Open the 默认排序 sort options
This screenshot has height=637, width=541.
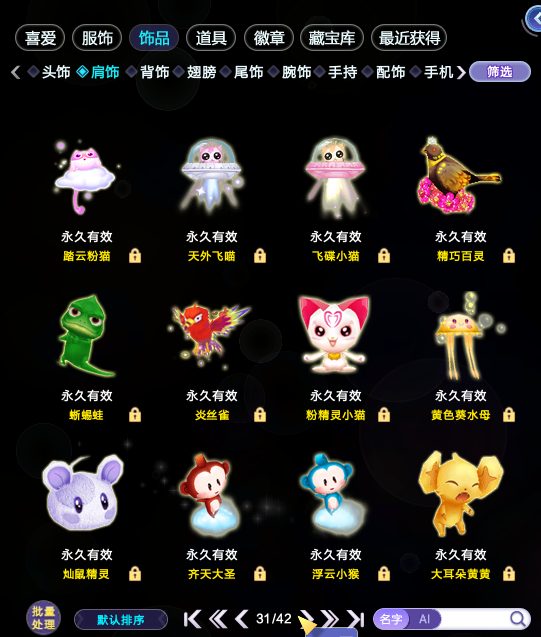121,620
